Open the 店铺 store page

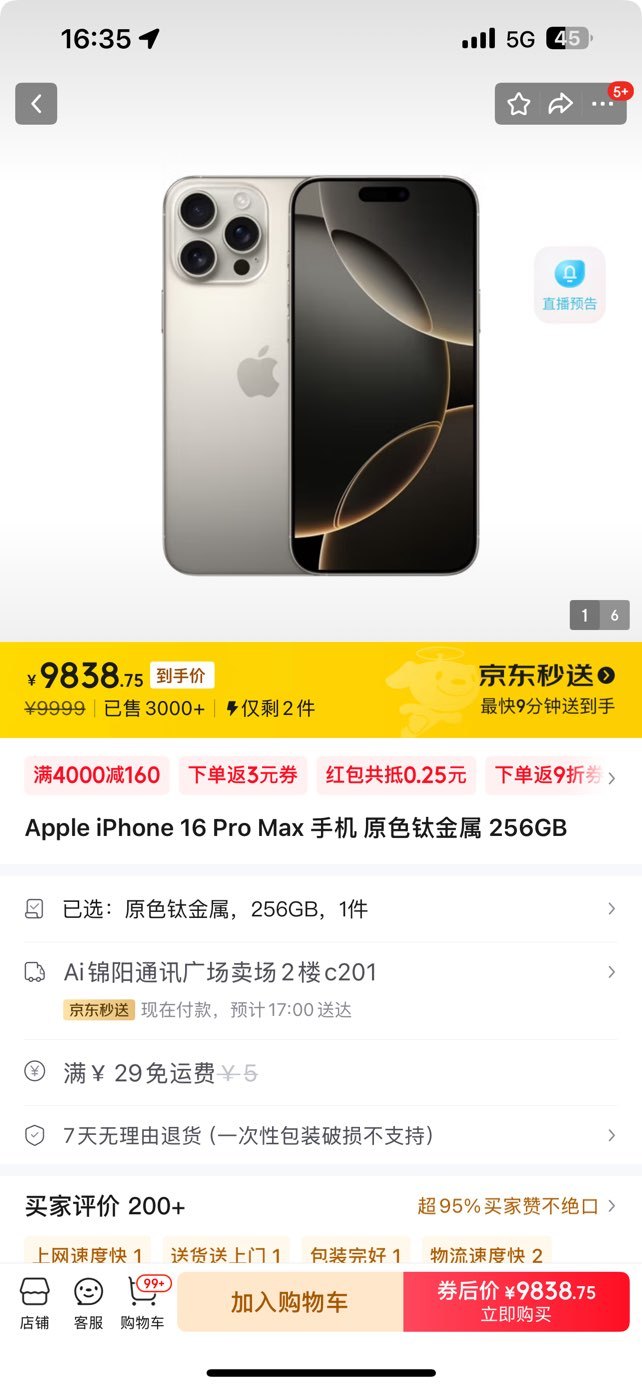[x=35, y=1303]
